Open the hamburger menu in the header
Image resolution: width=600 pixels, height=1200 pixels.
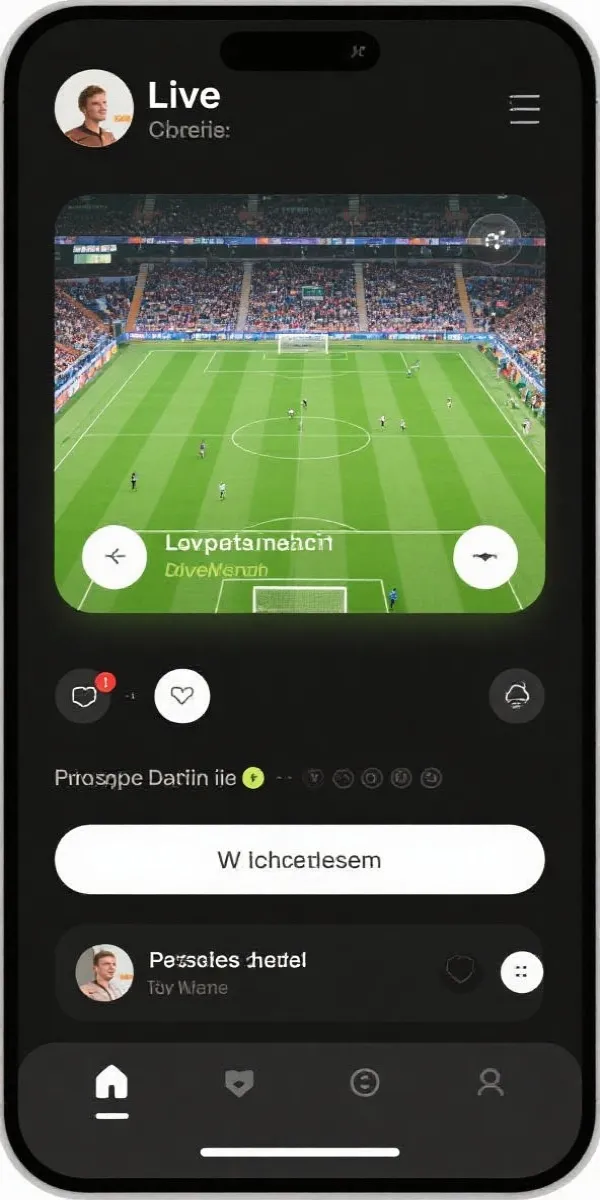pyautogui.click(x=524, y=109)
